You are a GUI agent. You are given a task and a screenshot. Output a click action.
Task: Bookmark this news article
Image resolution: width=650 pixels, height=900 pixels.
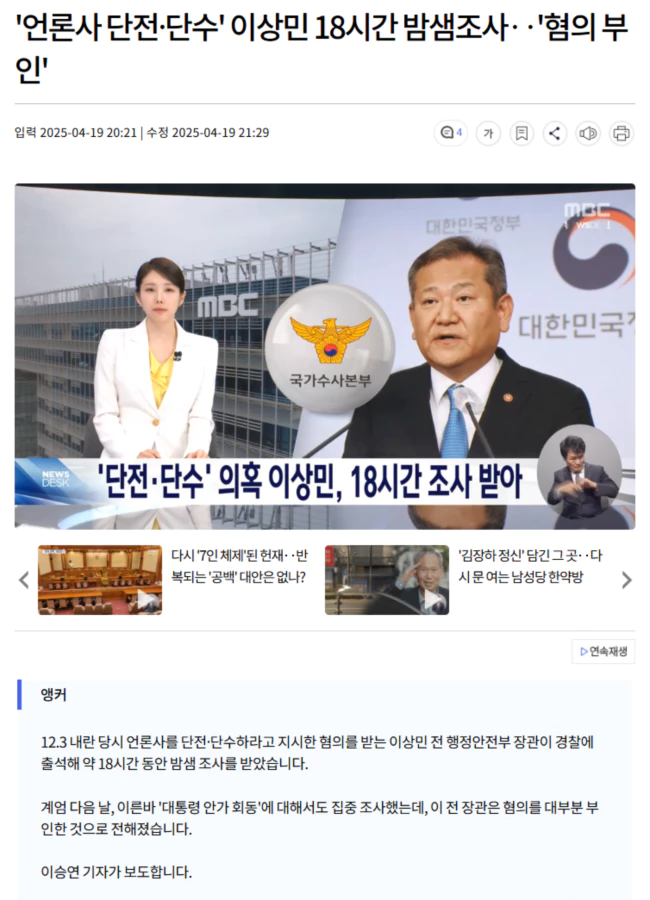point(521,133)
